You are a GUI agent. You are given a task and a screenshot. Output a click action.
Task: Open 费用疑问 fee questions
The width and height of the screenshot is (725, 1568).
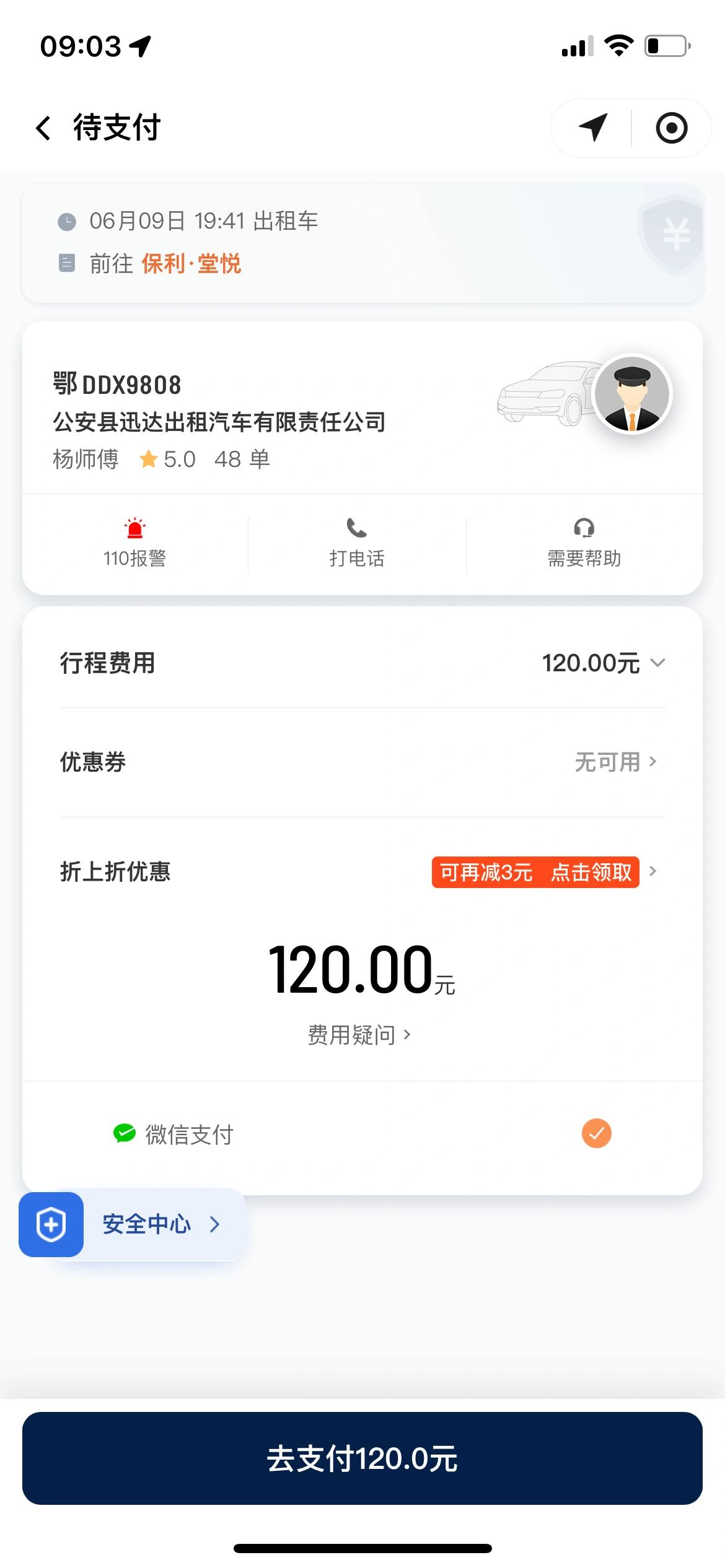[359, 1035]
